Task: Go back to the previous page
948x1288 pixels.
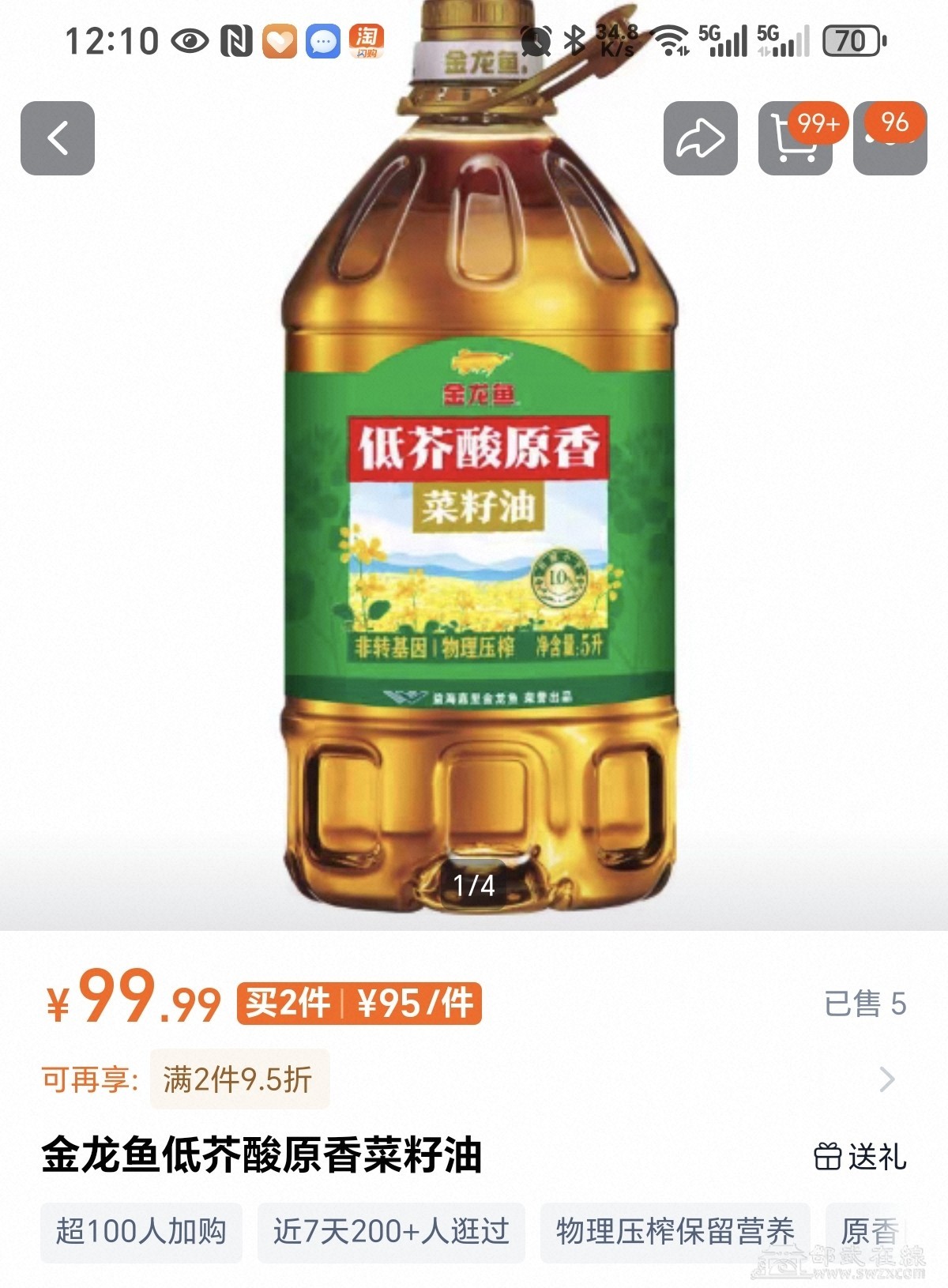Action: 58,138
